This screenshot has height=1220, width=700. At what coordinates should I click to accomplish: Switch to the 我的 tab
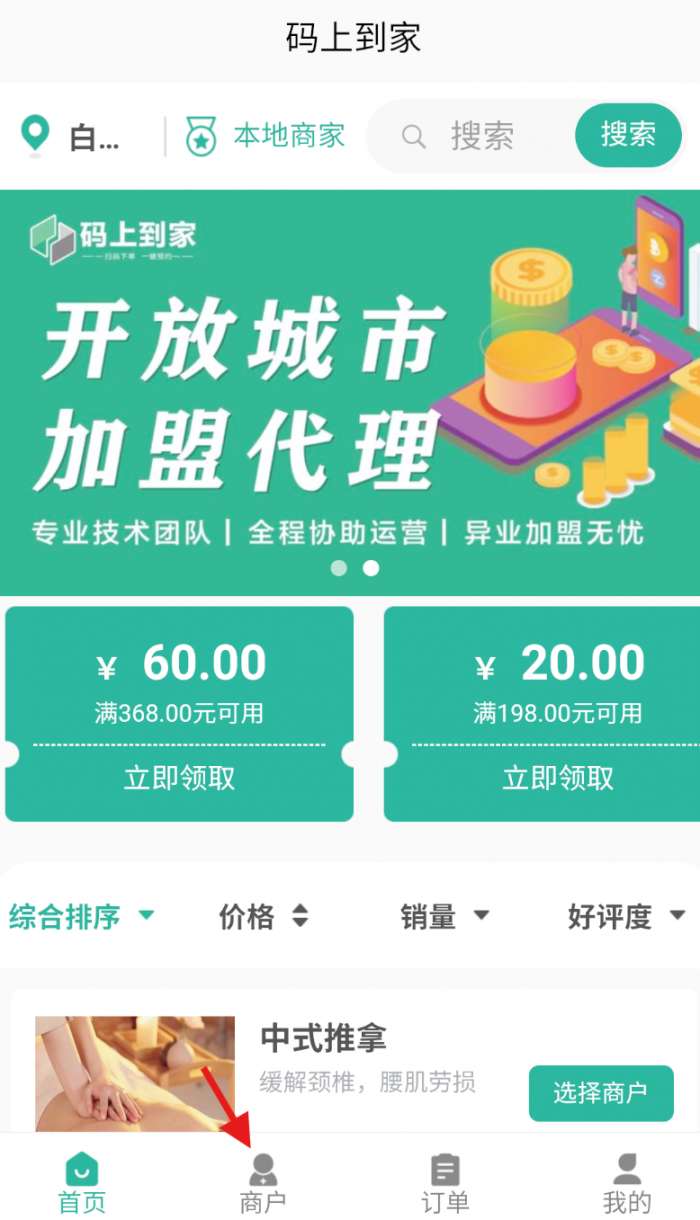point(627,1183)
